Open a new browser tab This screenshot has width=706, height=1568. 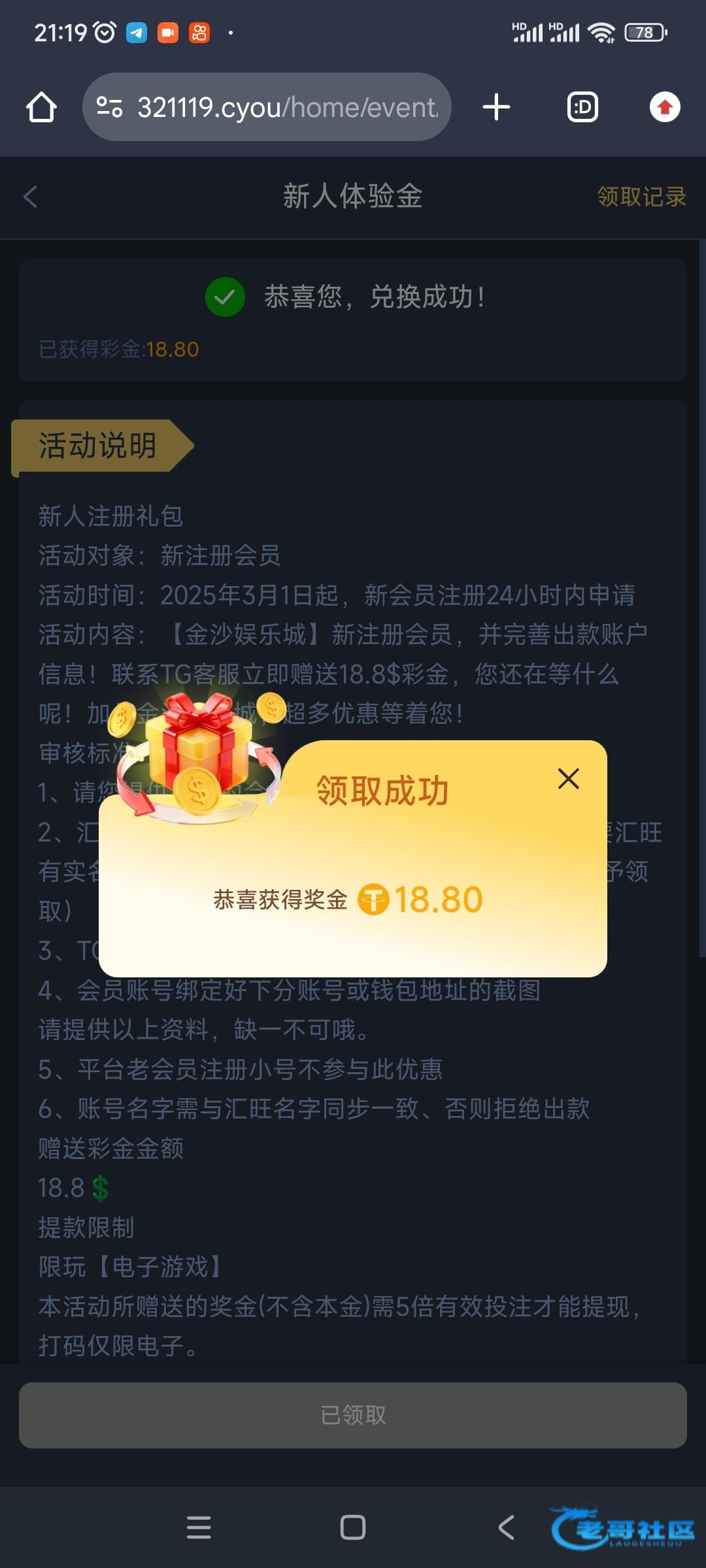pyautogui.click(x=496, y=107)
